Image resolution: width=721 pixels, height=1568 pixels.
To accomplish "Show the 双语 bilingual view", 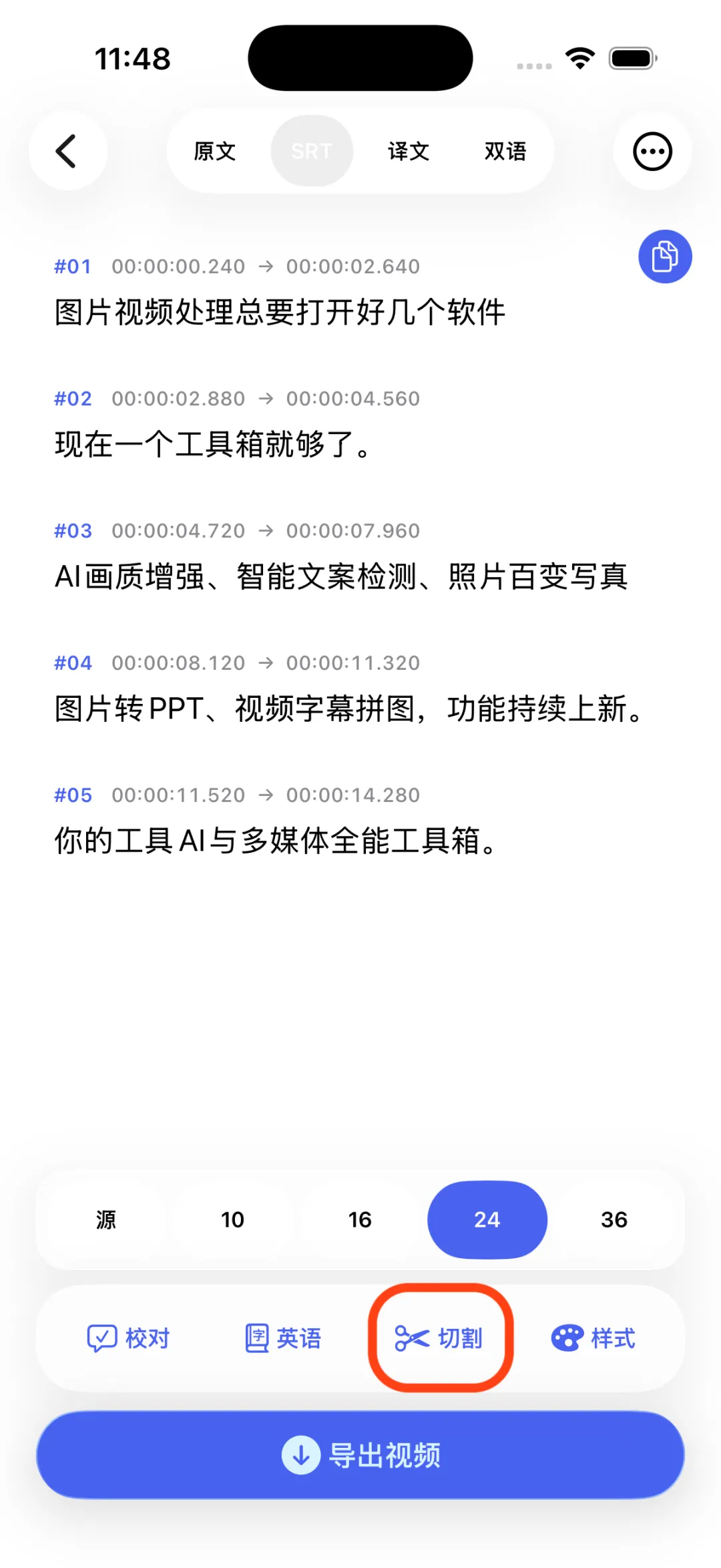I will (x=505, y=151).
